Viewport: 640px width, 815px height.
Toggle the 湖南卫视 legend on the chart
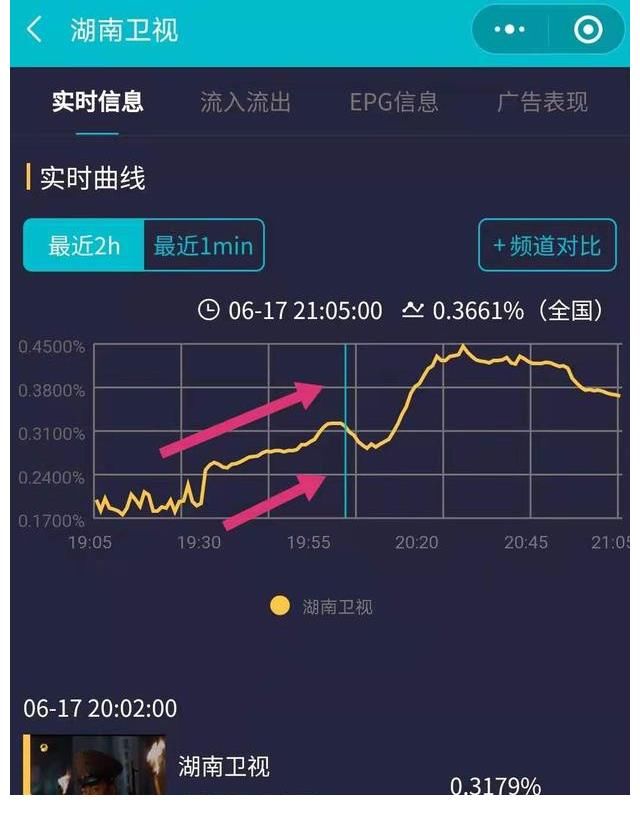[322, 606]
